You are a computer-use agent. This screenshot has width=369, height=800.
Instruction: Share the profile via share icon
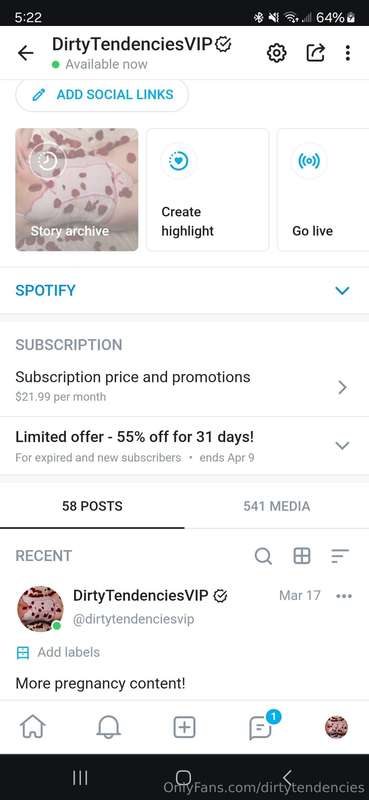click(315, 53)
